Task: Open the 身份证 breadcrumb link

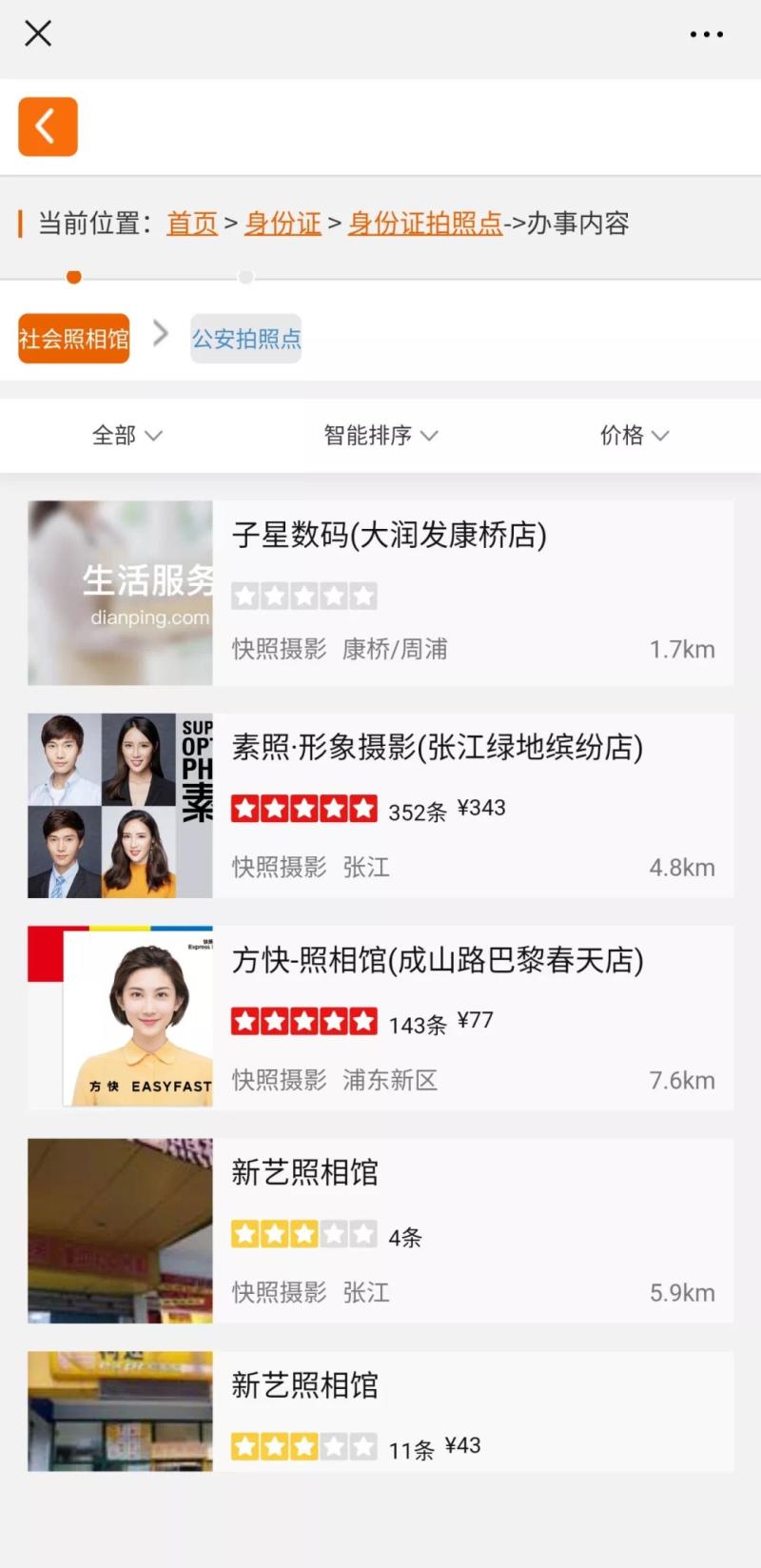Action: tap(283, 224)
